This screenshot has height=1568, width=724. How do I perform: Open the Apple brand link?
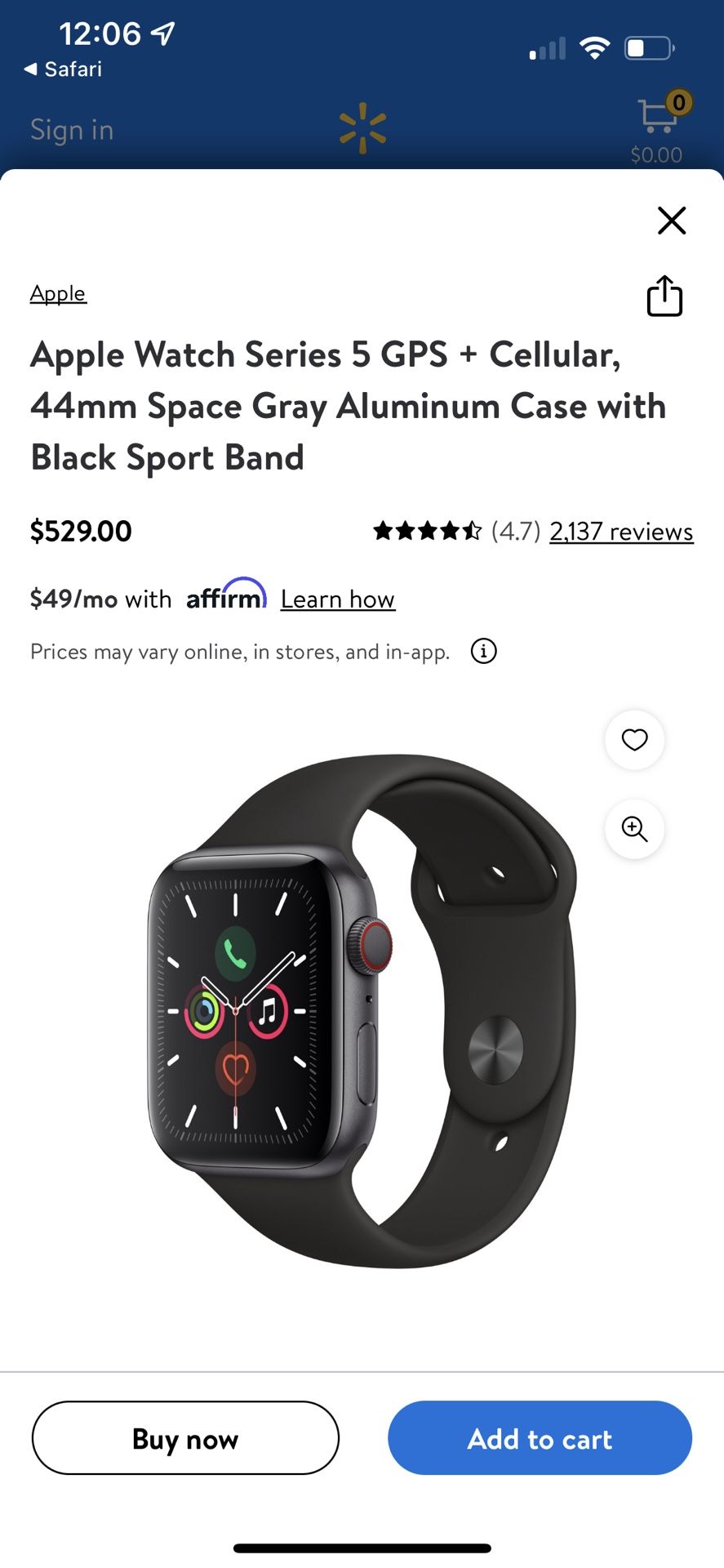click(x=58, y=293)
